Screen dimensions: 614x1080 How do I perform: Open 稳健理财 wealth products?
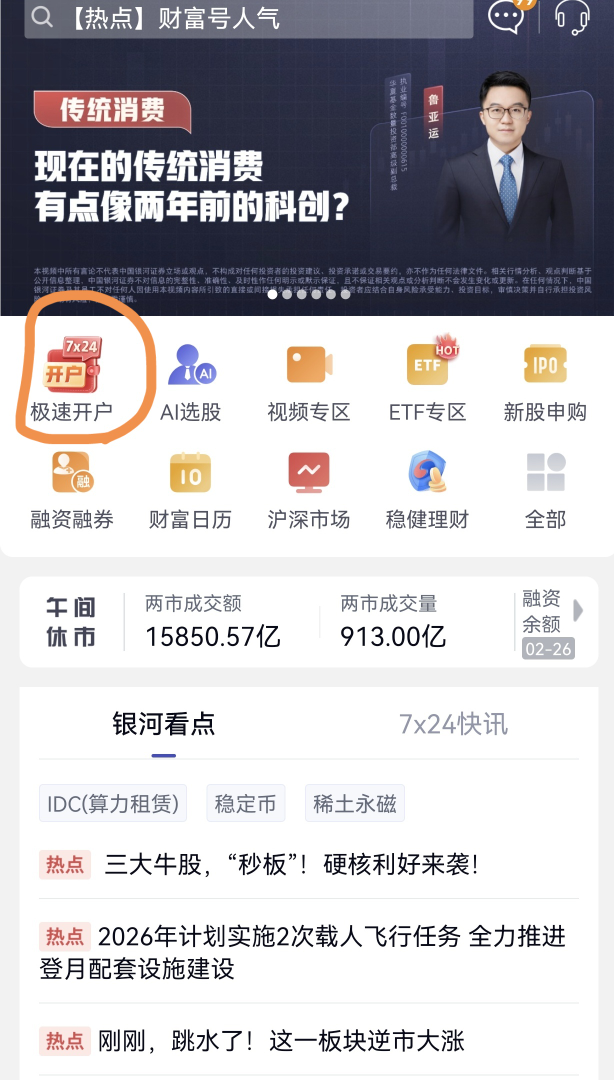pos(427,488)
